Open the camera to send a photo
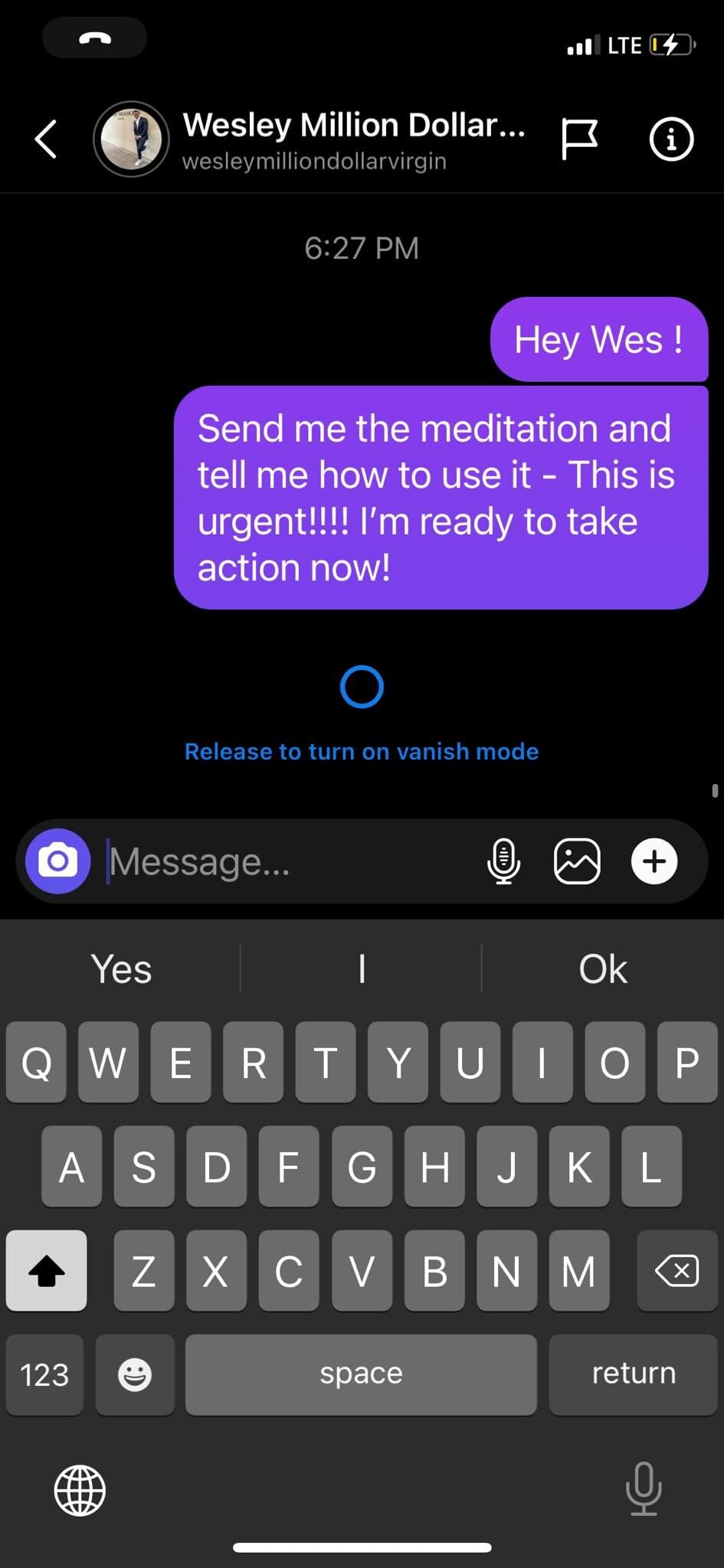The height and width of the screenshot is (1568, 724). 58,861
